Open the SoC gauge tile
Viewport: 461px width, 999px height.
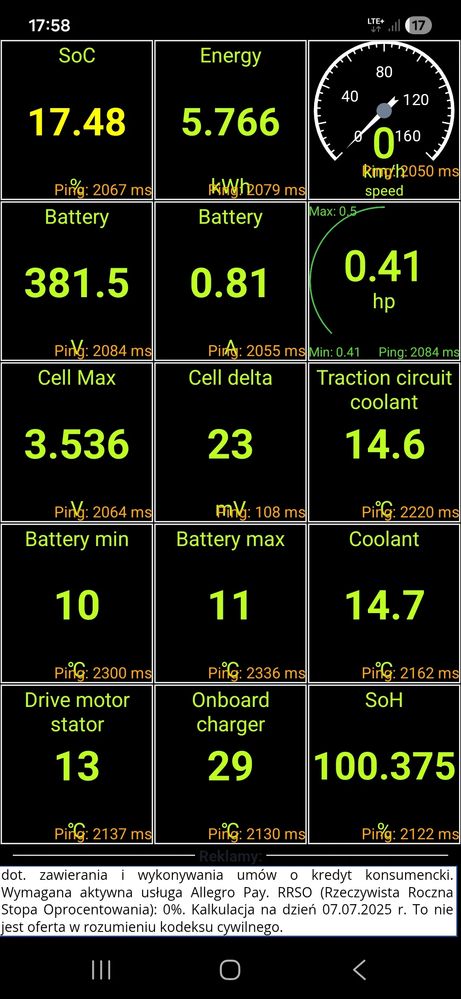pos(77,120)
